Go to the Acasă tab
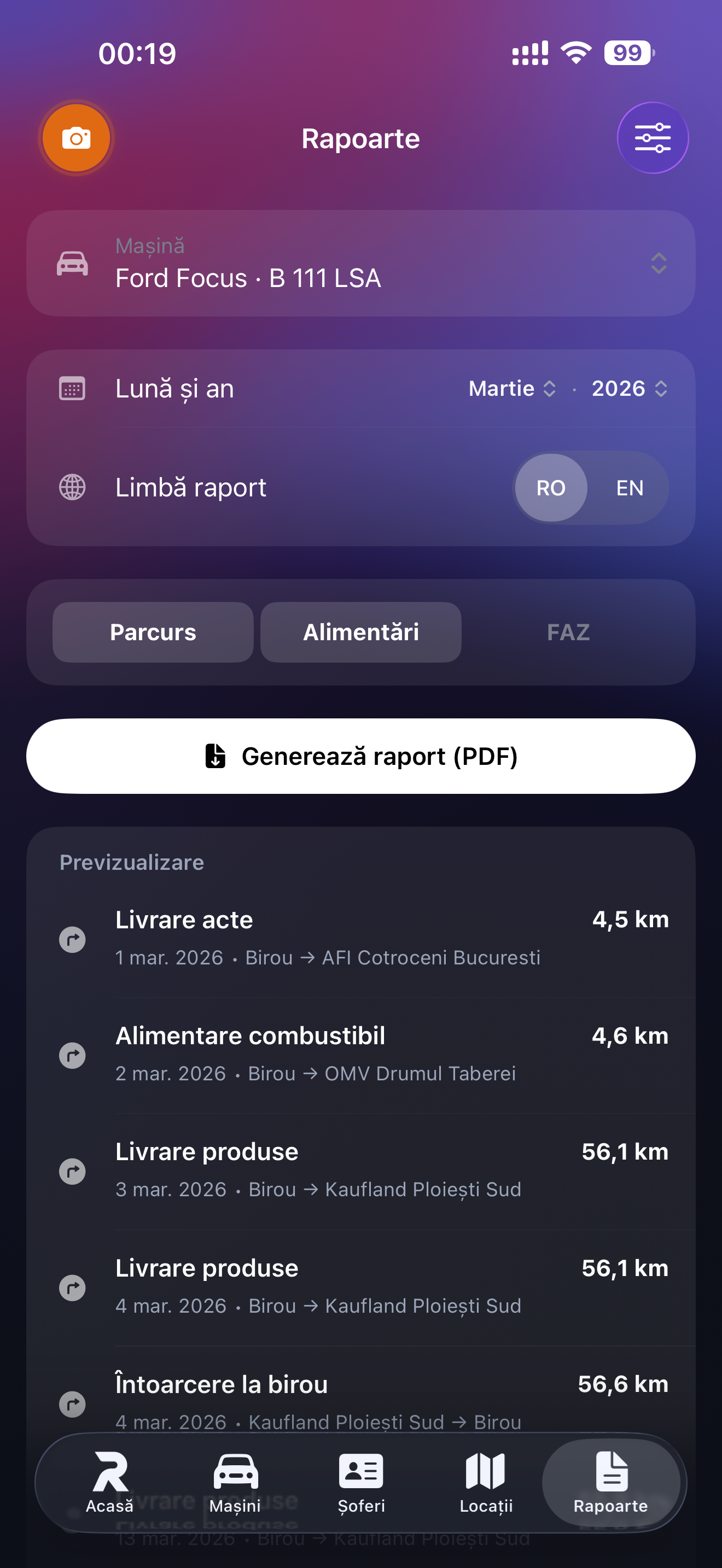Viewport: 722px width, 1568px height. coord(109,1483)
